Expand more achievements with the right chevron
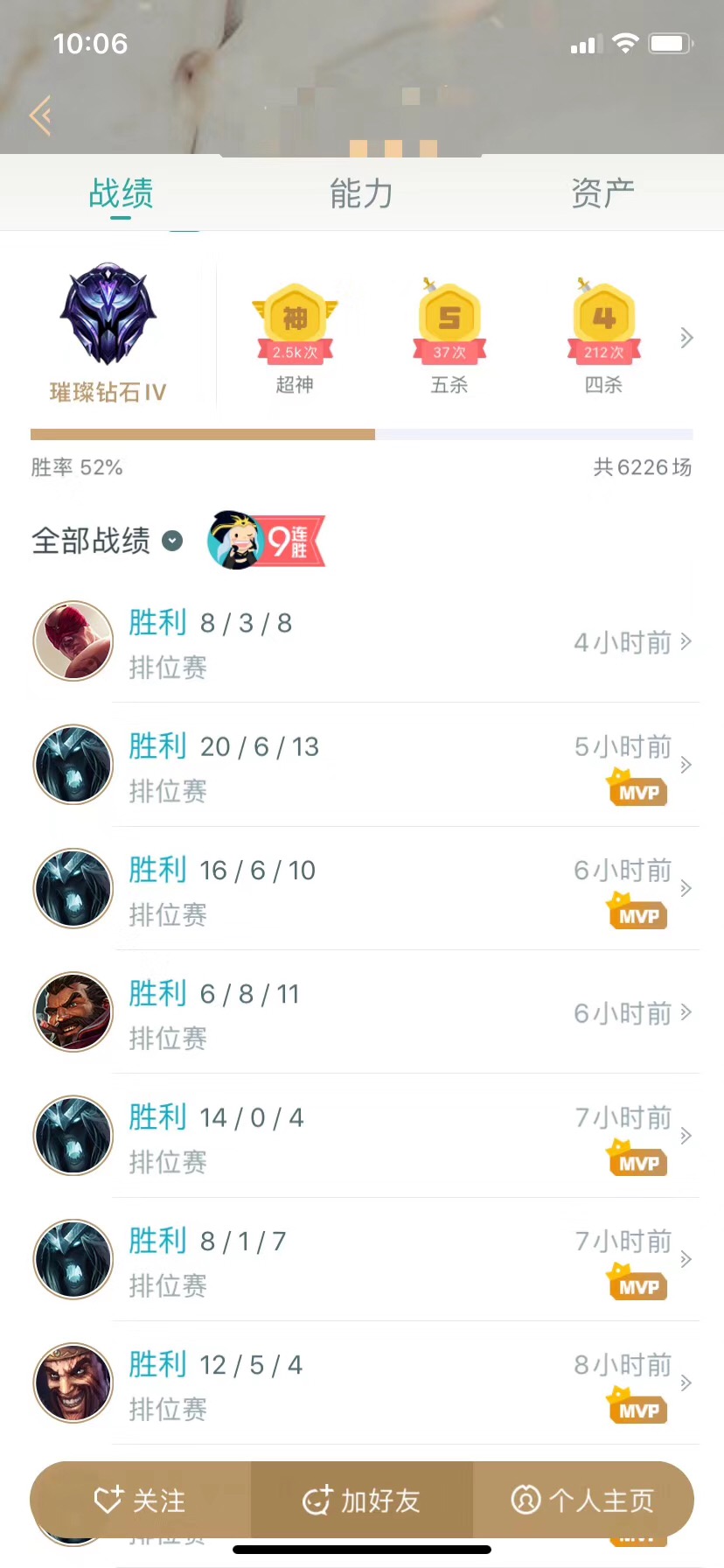The width and height of the screenshot is (724, 1568). pyautogui.click(x=686, y=338)
